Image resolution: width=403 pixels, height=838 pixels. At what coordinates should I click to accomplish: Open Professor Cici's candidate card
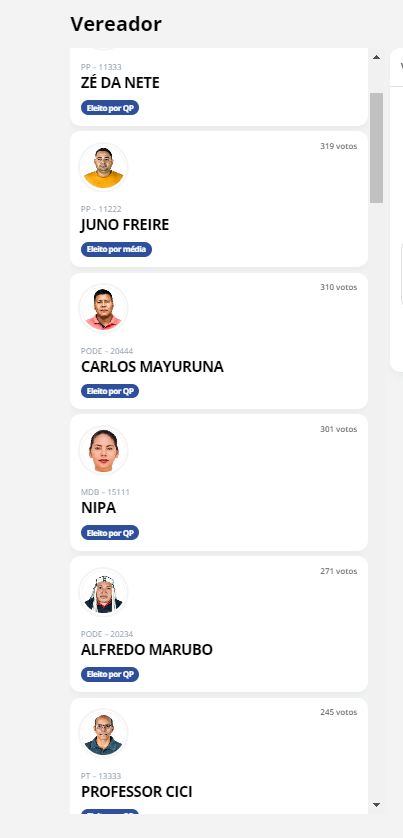click(x=219, y=756)
